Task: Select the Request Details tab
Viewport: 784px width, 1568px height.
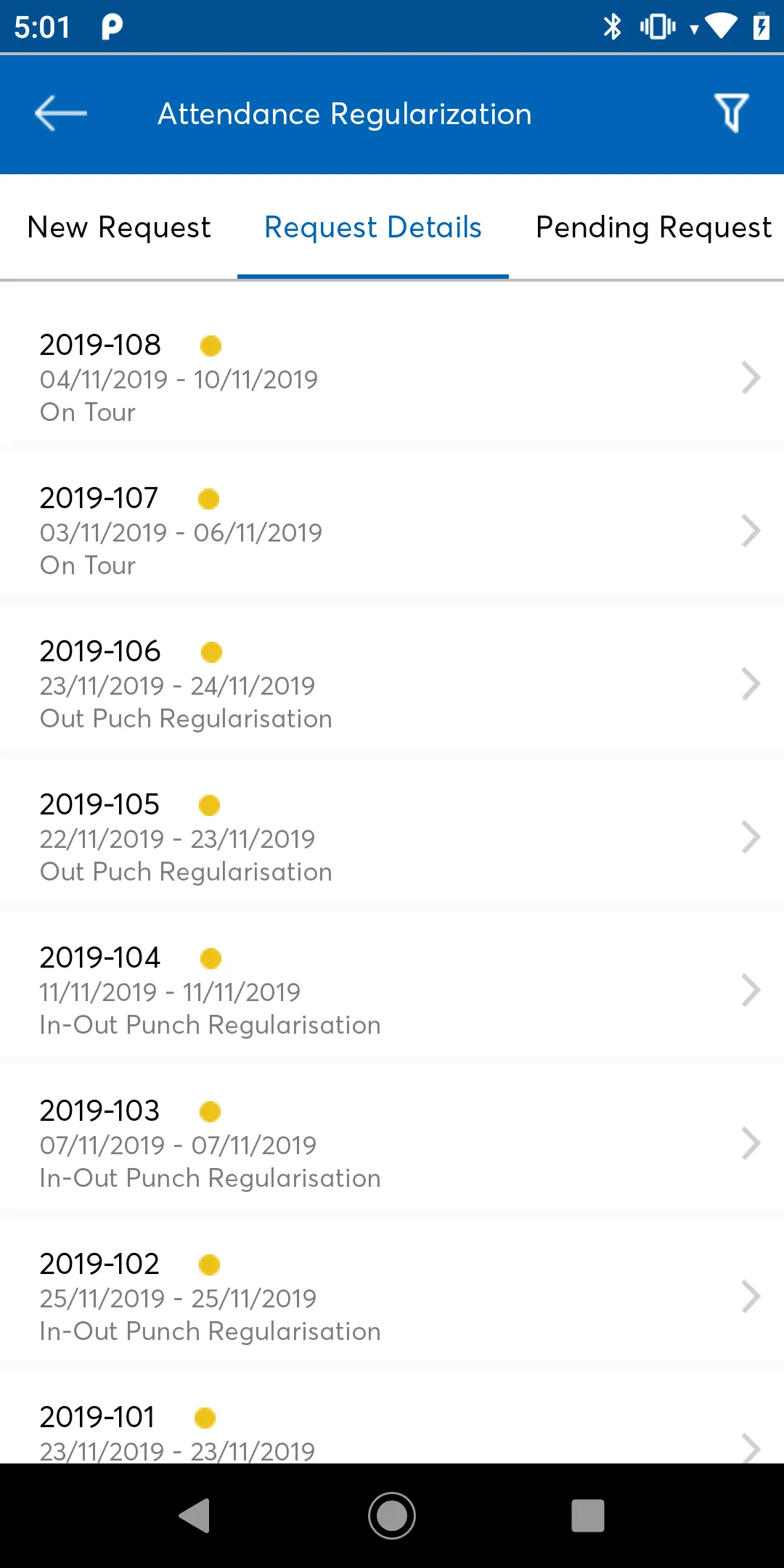Action: (x=372, y=227)
